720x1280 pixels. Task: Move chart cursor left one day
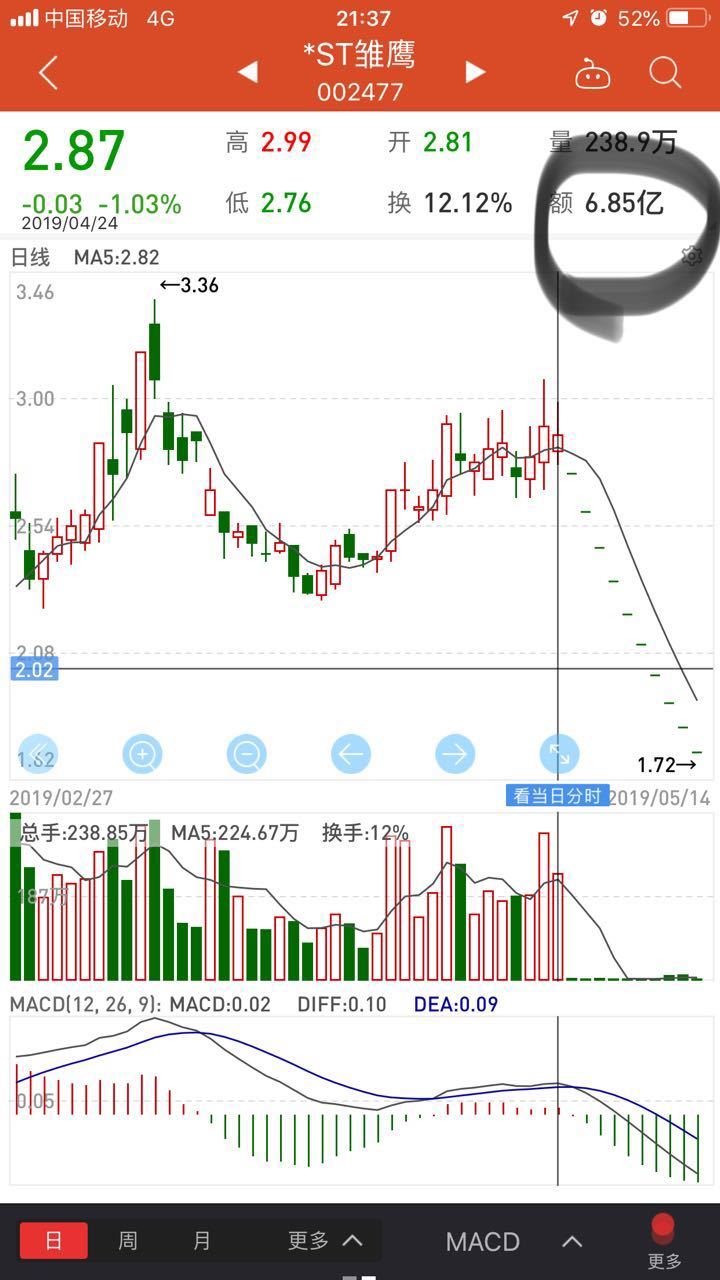350,753
